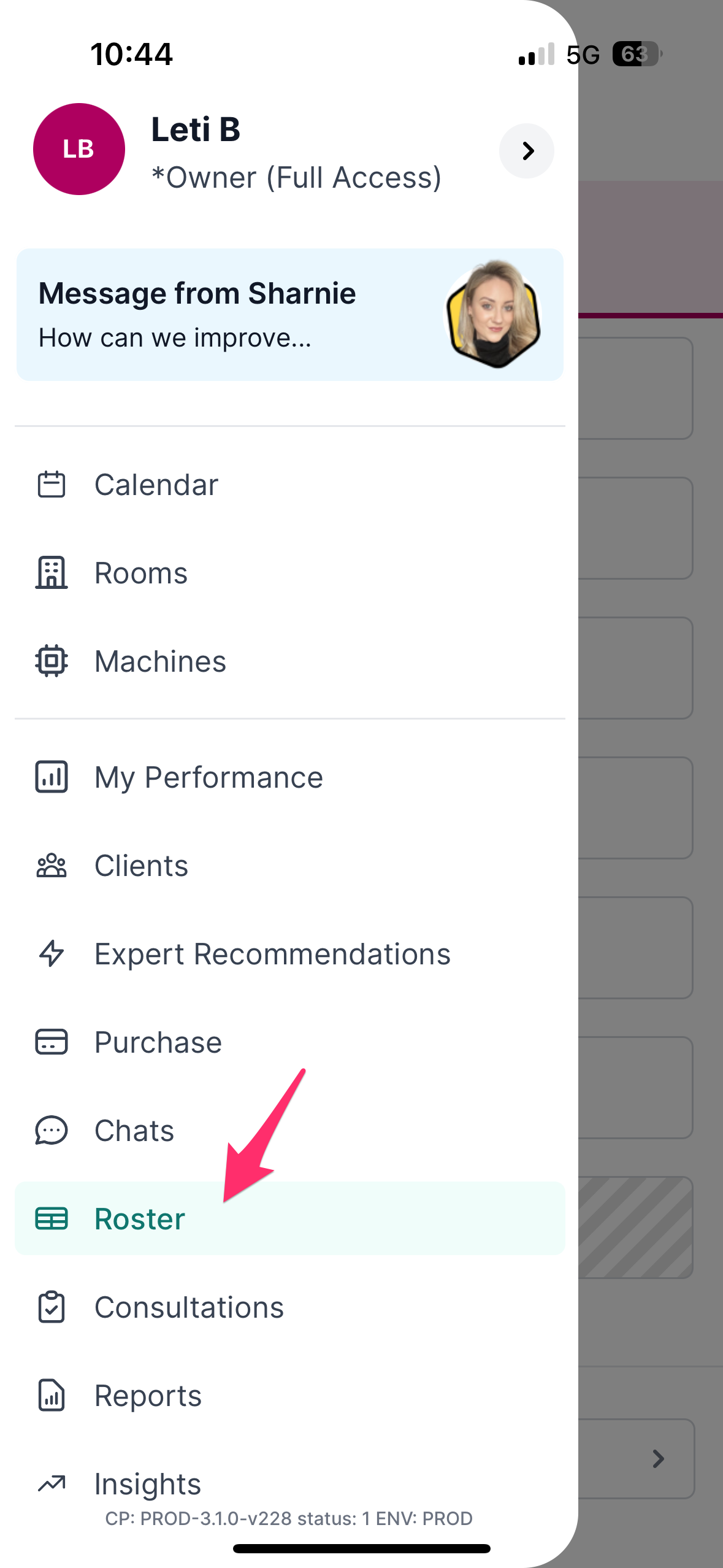Go to Rooms
The width and height of the screenshot is (723, 1568).
coord(289,573)
